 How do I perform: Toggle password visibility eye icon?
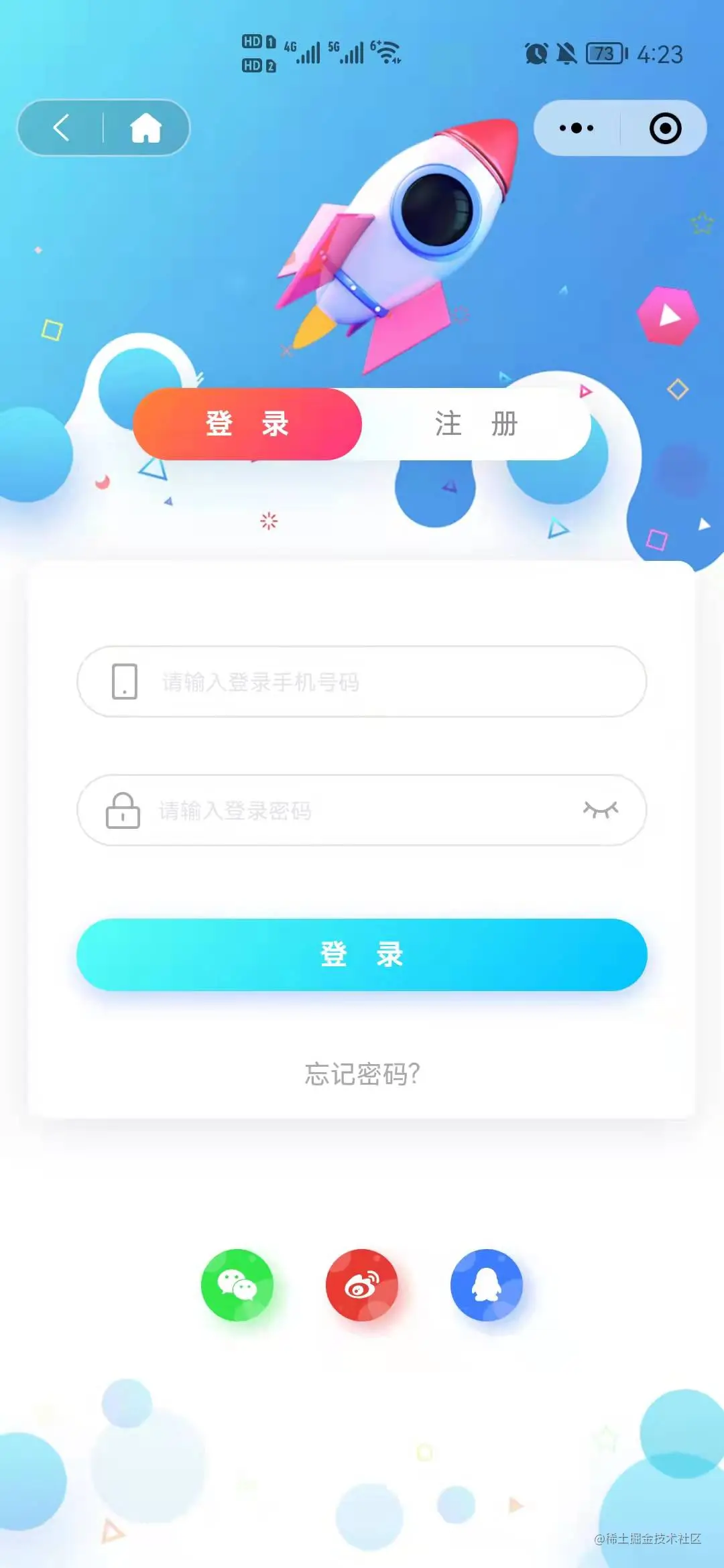pos(601,810)
